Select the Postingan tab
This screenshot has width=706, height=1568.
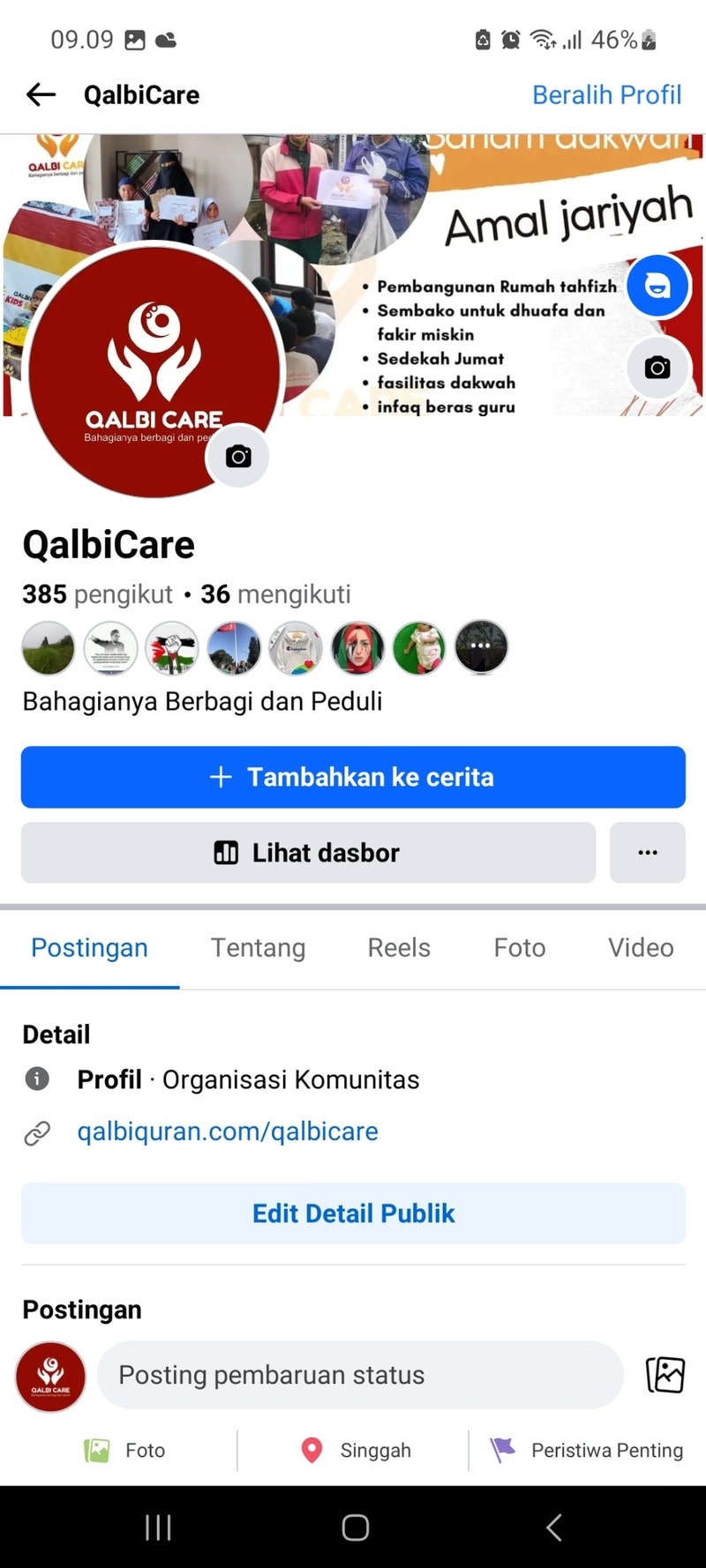click(x=89, y=948)
